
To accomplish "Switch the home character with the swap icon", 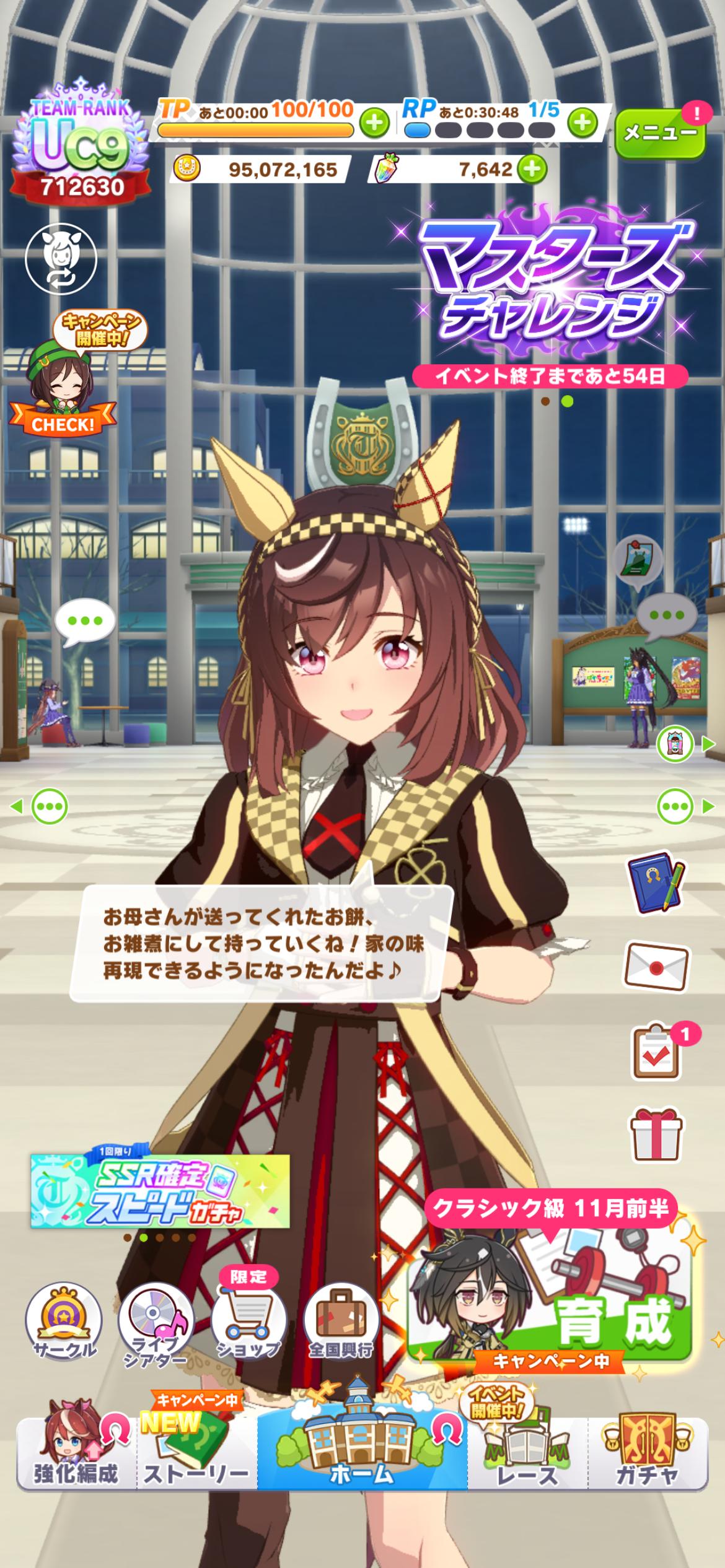I will tap(61, 259).
